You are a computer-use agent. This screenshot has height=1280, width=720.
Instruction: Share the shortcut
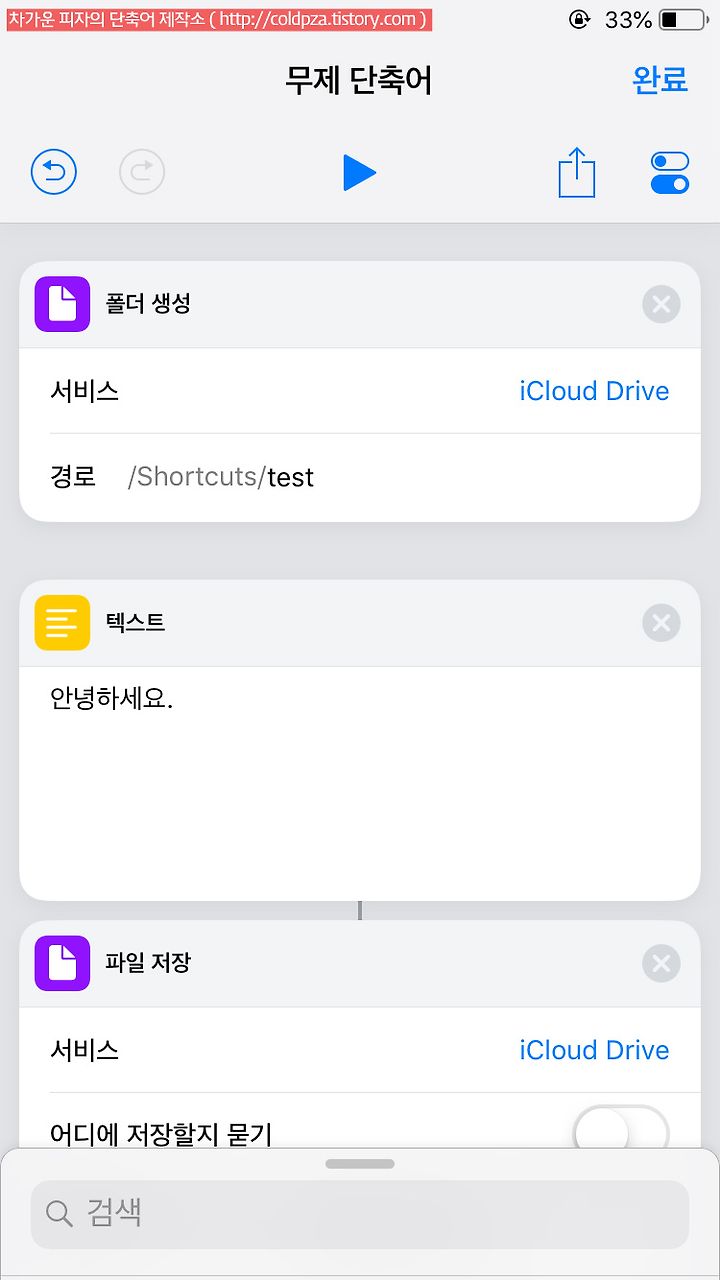click(577, 172)
